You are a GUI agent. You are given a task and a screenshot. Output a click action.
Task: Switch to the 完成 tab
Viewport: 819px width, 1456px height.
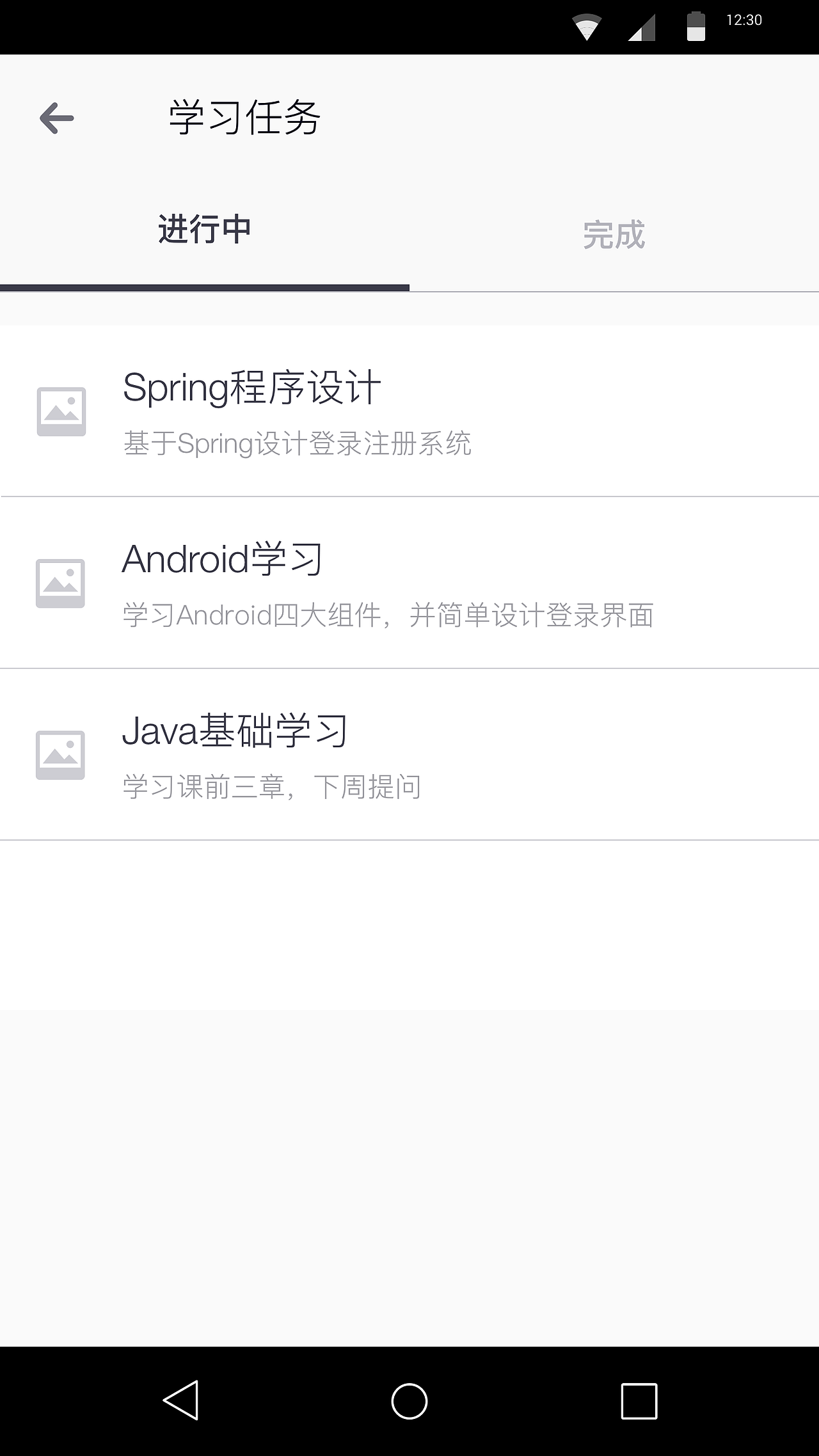click(613, 235)
